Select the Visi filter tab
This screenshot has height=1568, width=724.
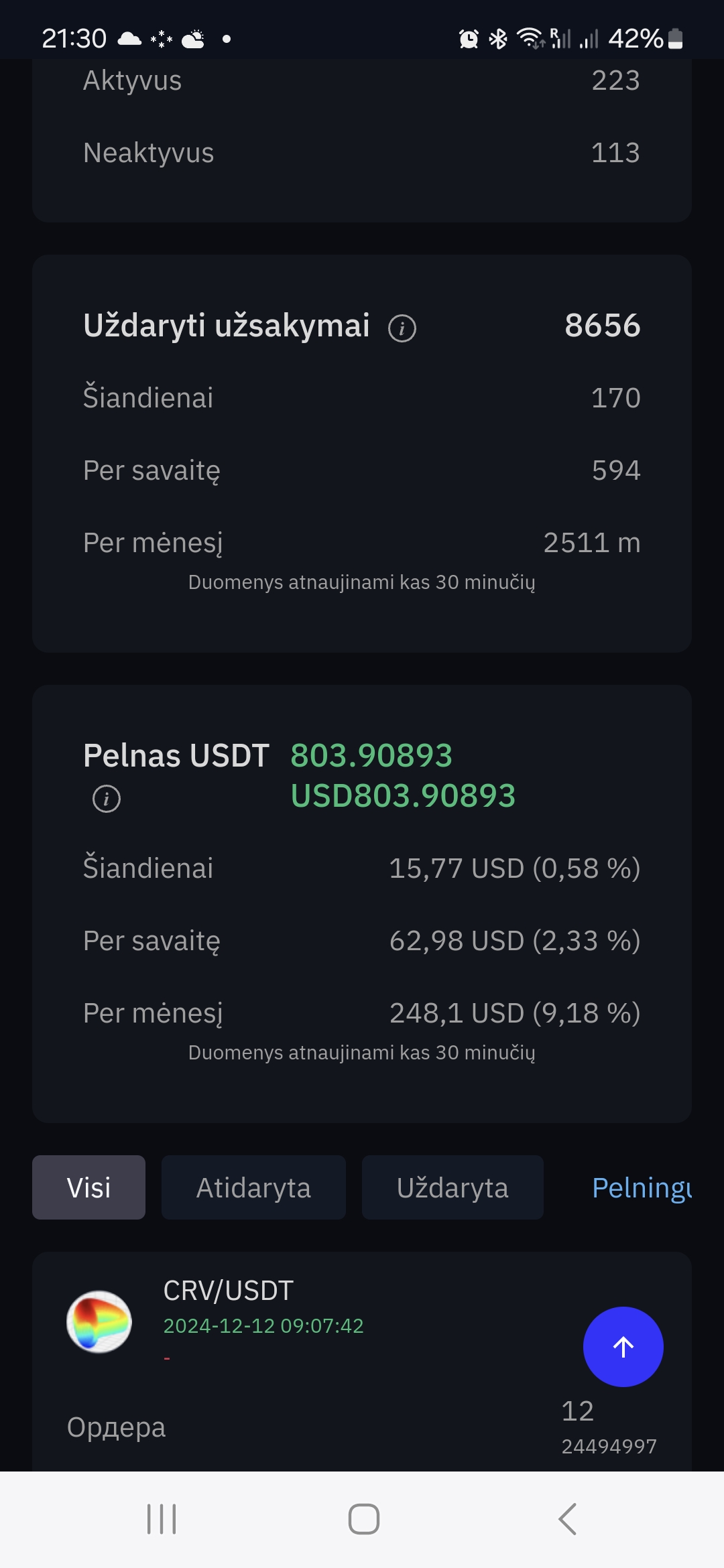coord(88,1187)
